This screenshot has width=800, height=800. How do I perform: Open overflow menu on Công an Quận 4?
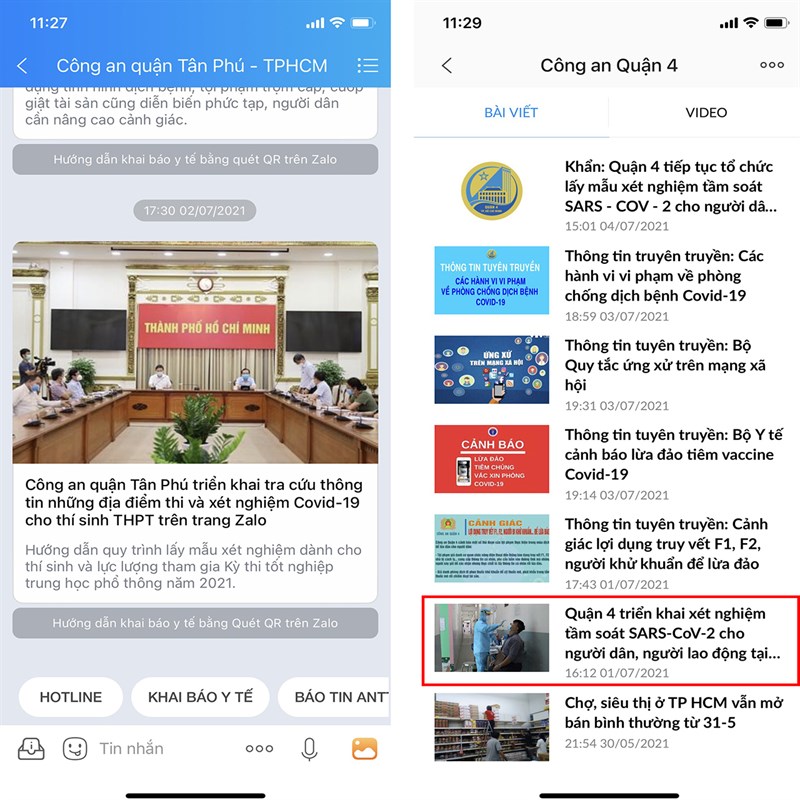[771, 66]
